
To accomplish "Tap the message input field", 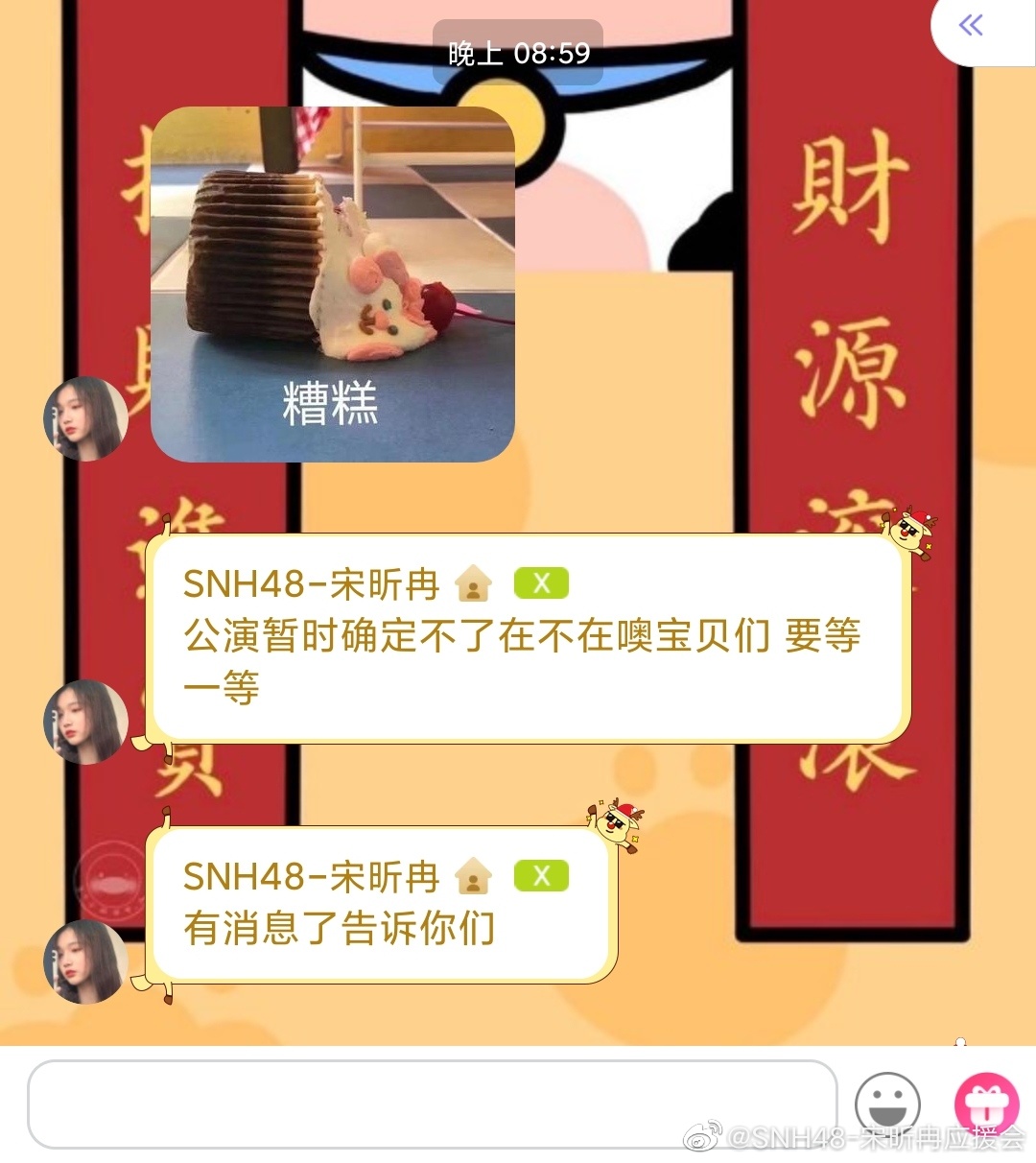I will (432, 1104).
